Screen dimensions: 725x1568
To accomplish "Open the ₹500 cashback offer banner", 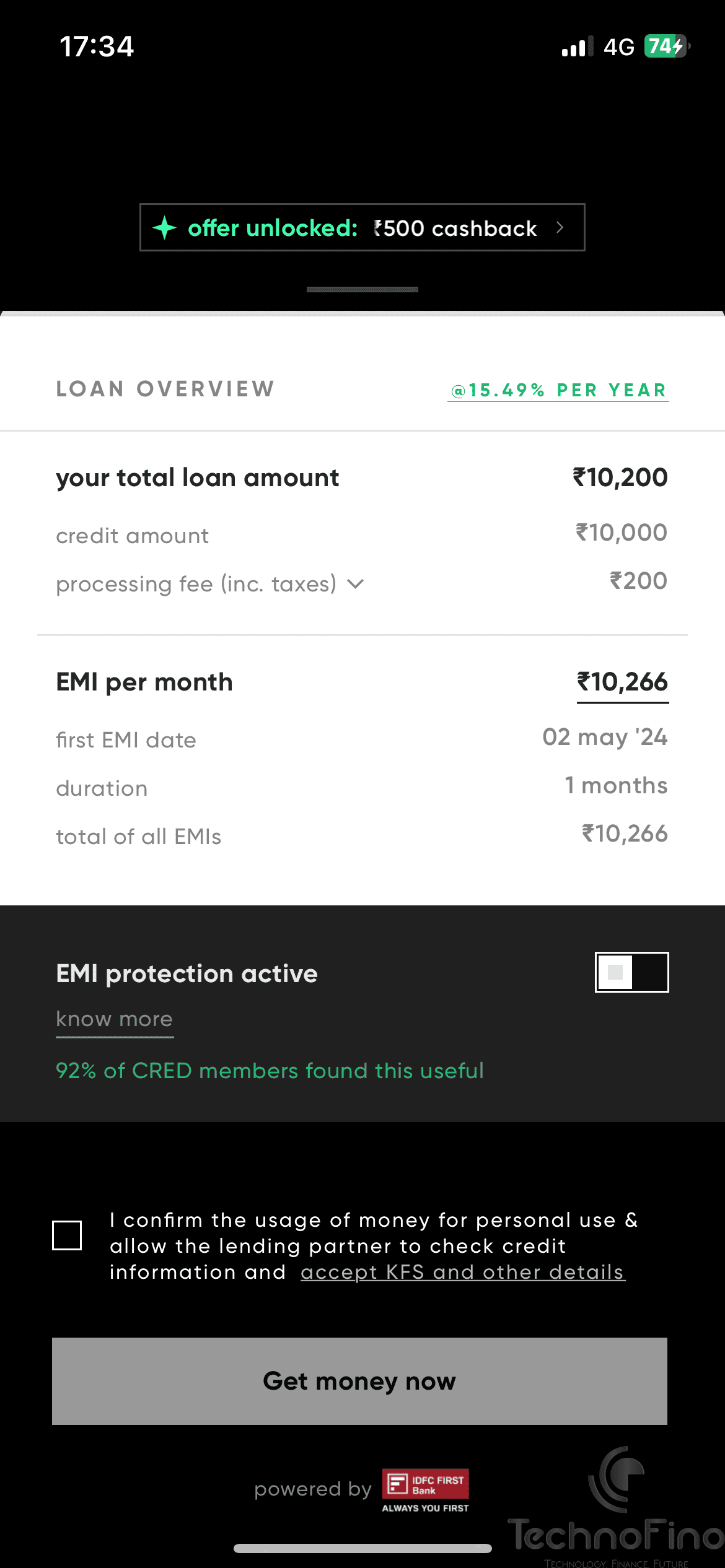I will [x=362, y=227].
